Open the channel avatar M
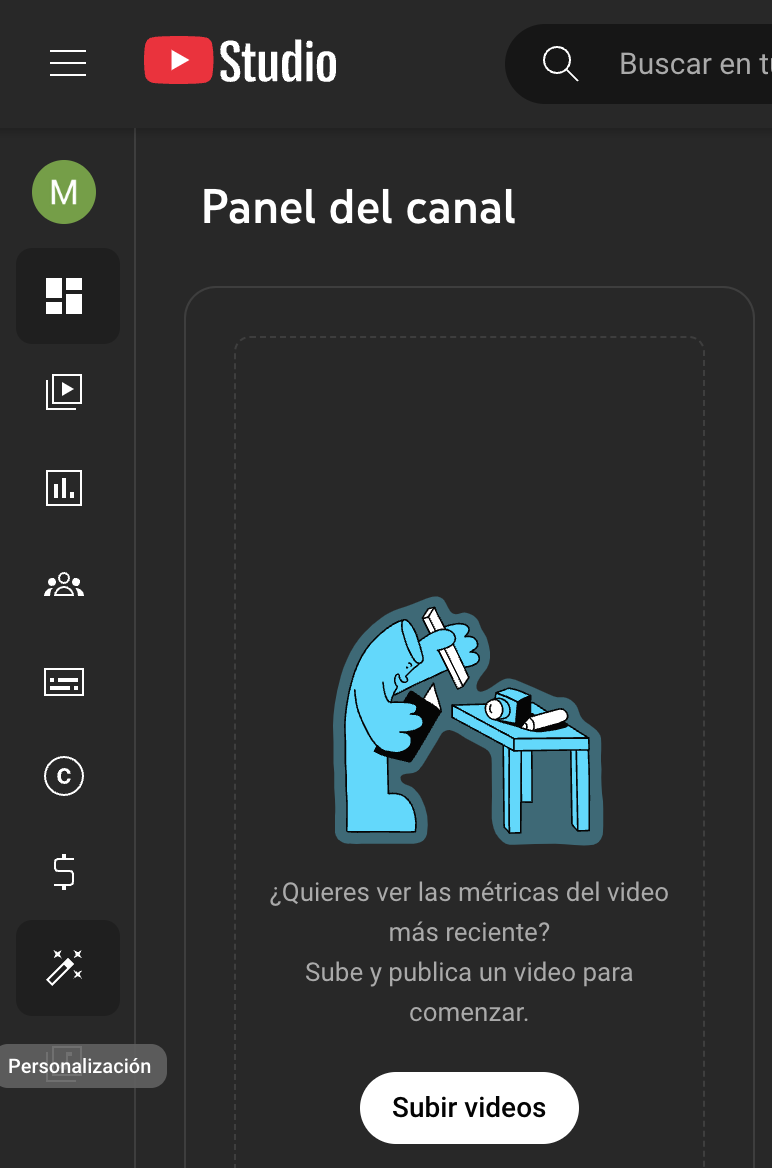This screenshot has height=1168, width=772. coord(64,191)
